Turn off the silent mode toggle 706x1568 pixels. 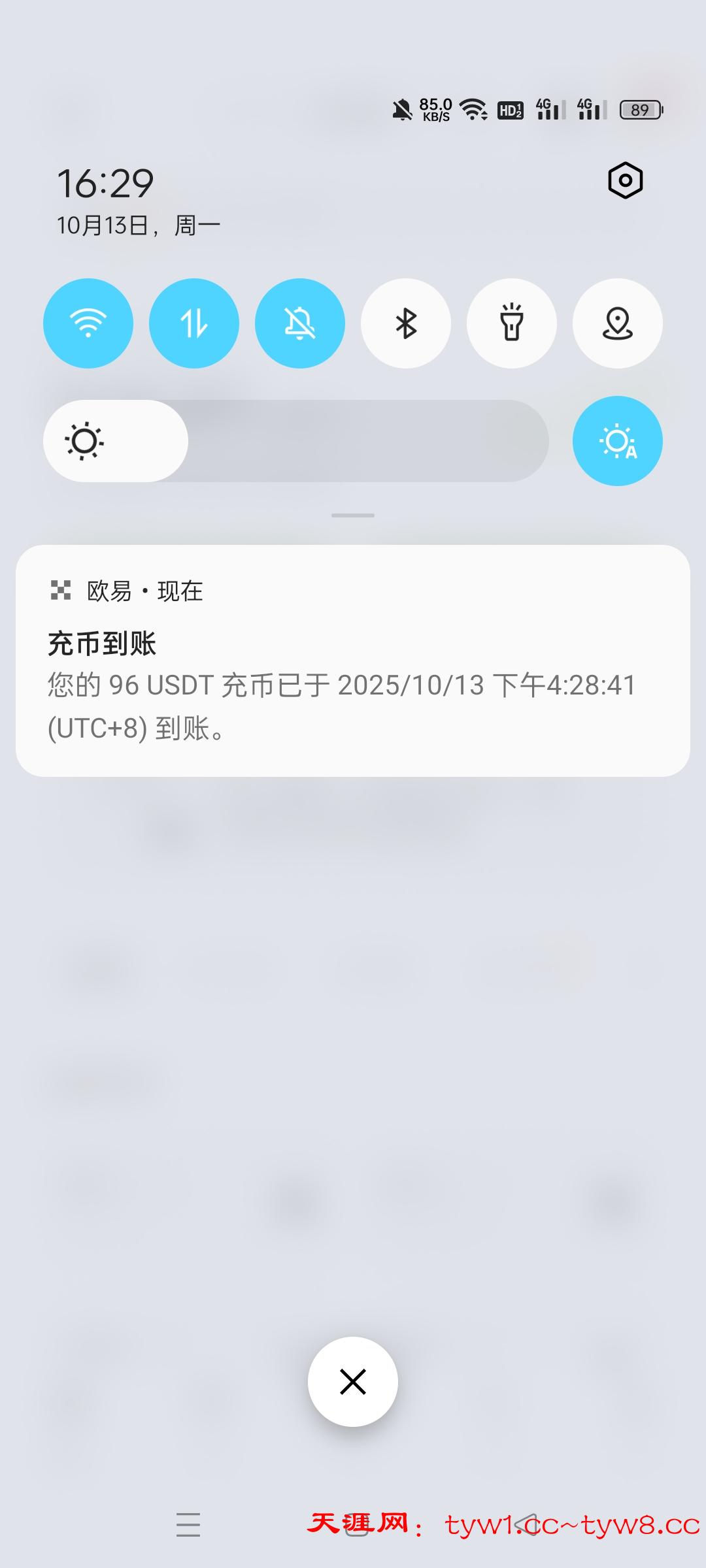pyautogui.click(x=300, y=323)
